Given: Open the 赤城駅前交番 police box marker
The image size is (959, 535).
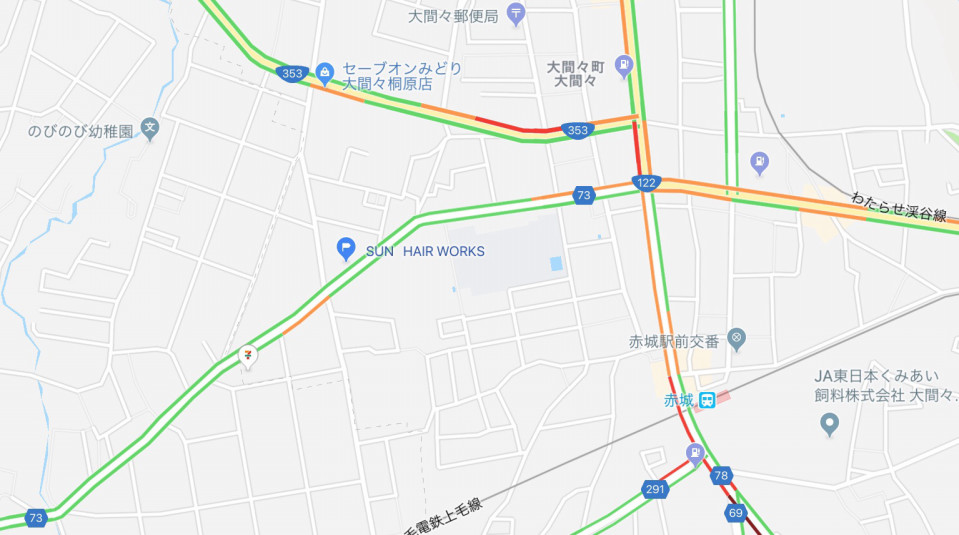Looking at the screenshot, I should 737,339.
